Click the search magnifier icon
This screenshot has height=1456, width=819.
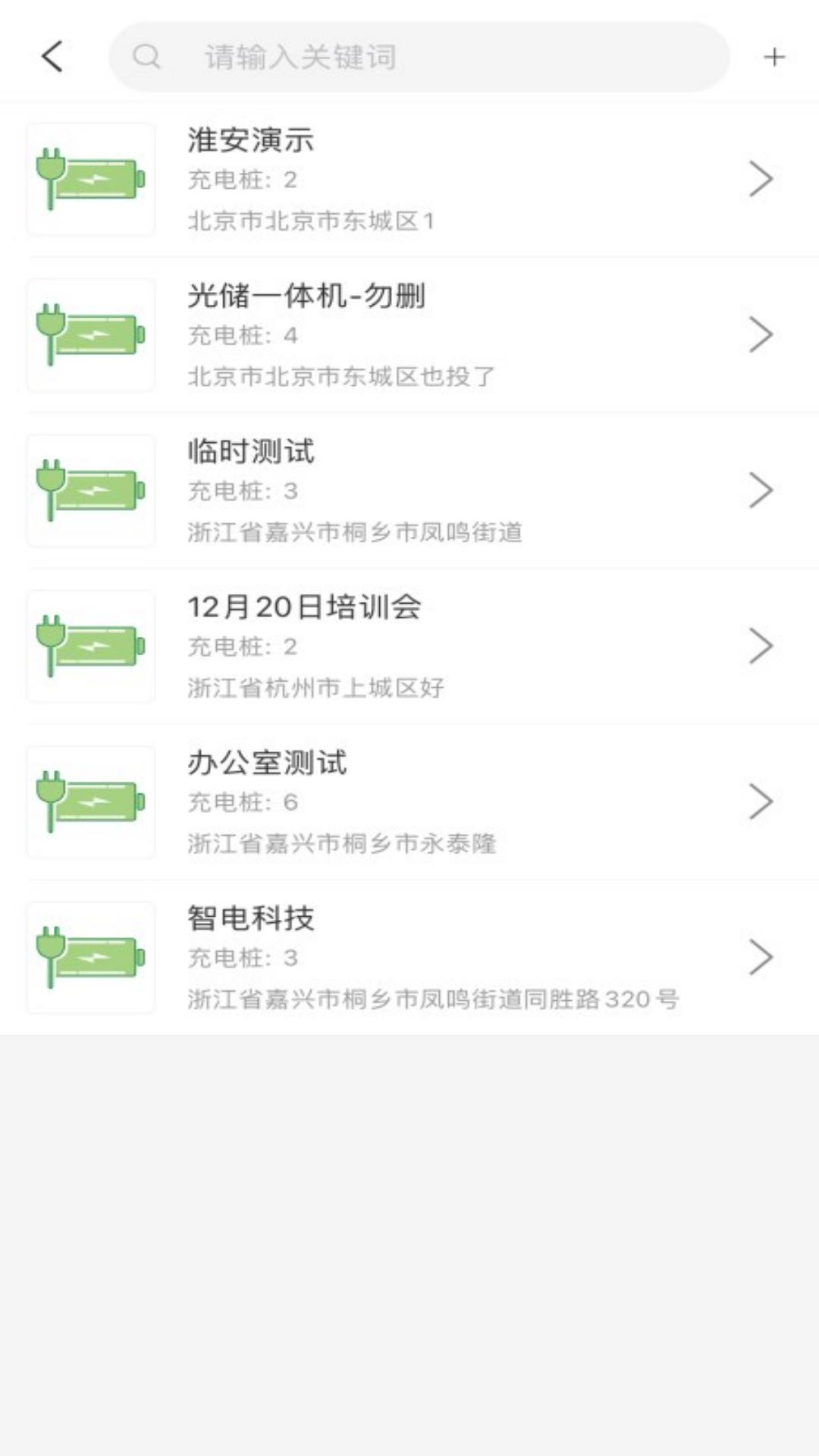tap(146, 56)
